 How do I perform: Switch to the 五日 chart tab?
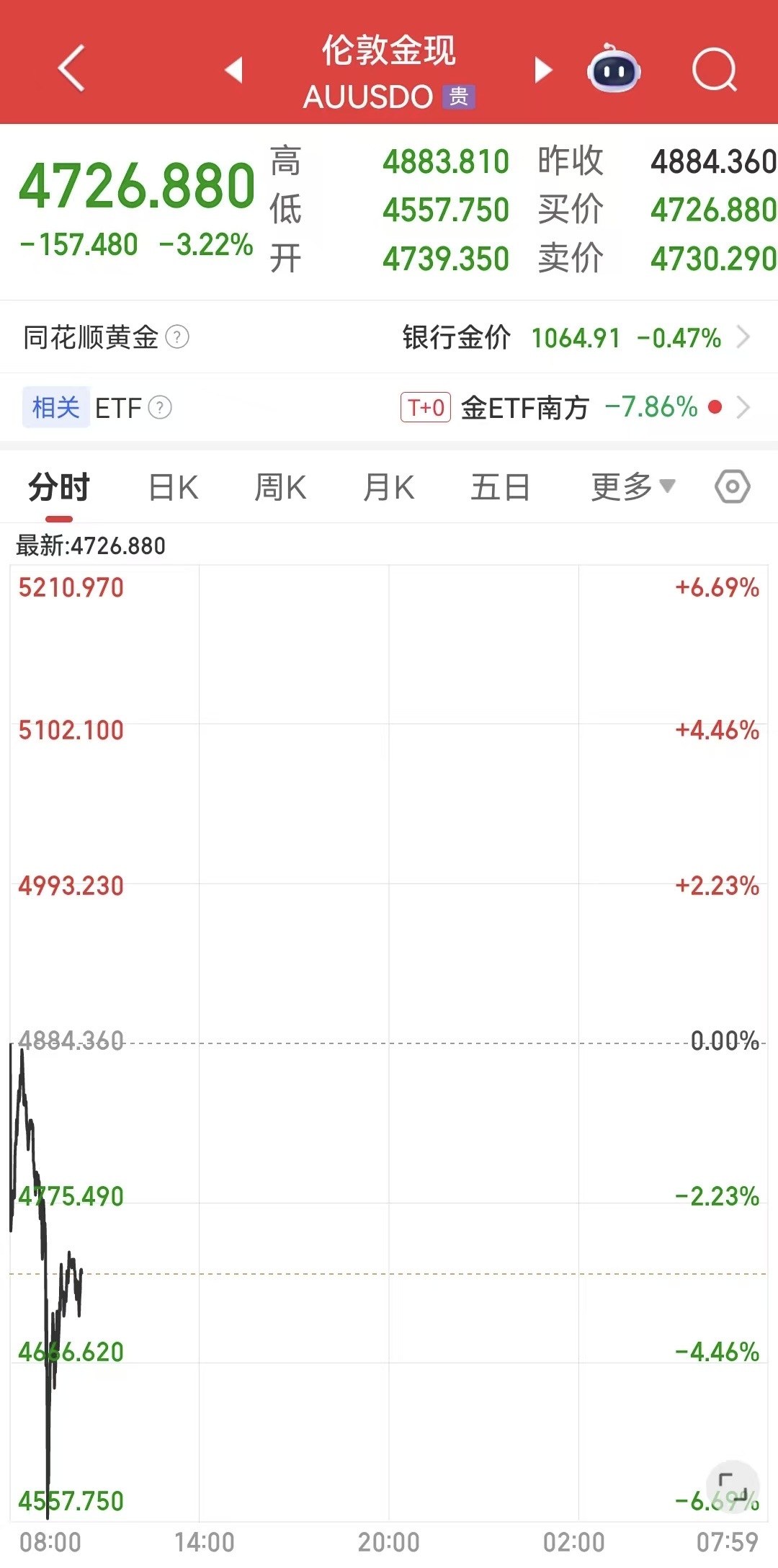pos(500,487)
